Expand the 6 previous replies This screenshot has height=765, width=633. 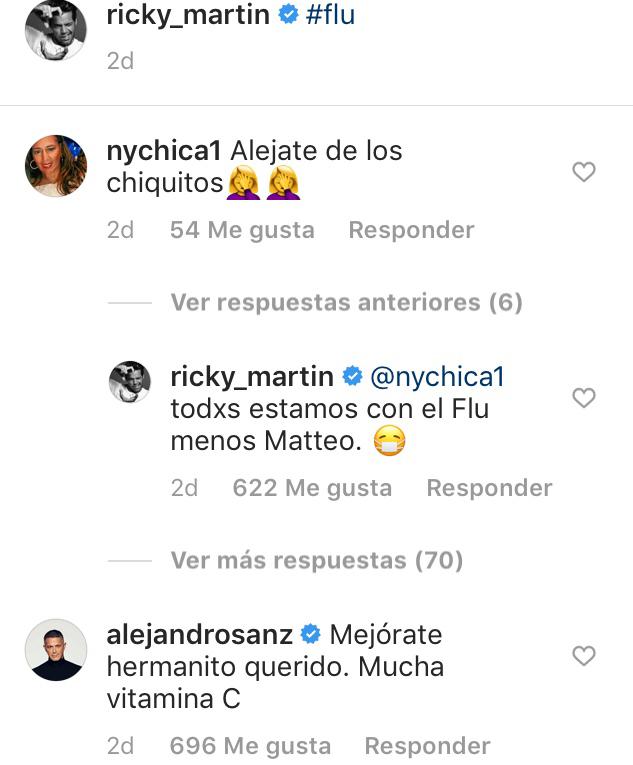click(346, 302)
